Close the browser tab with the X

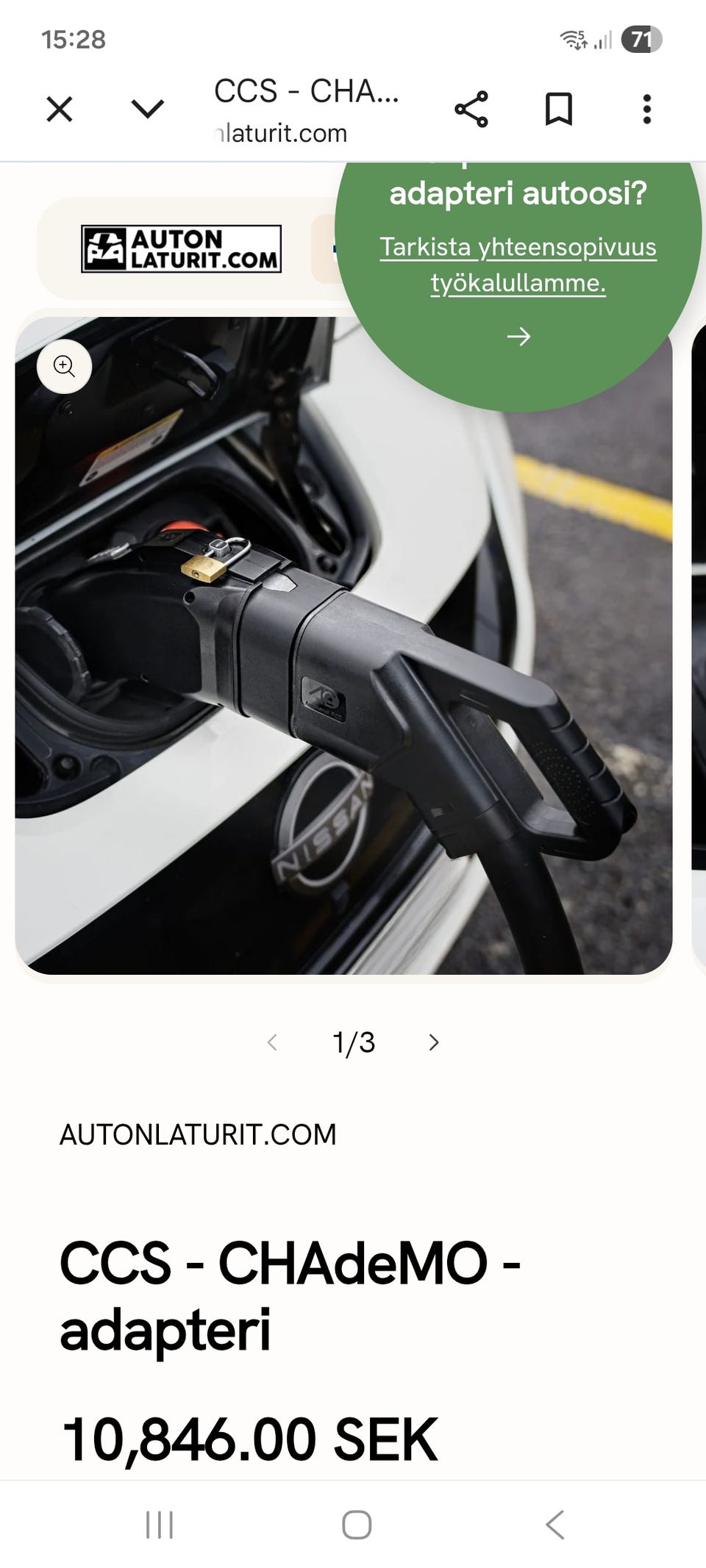[x=60, y=110]
